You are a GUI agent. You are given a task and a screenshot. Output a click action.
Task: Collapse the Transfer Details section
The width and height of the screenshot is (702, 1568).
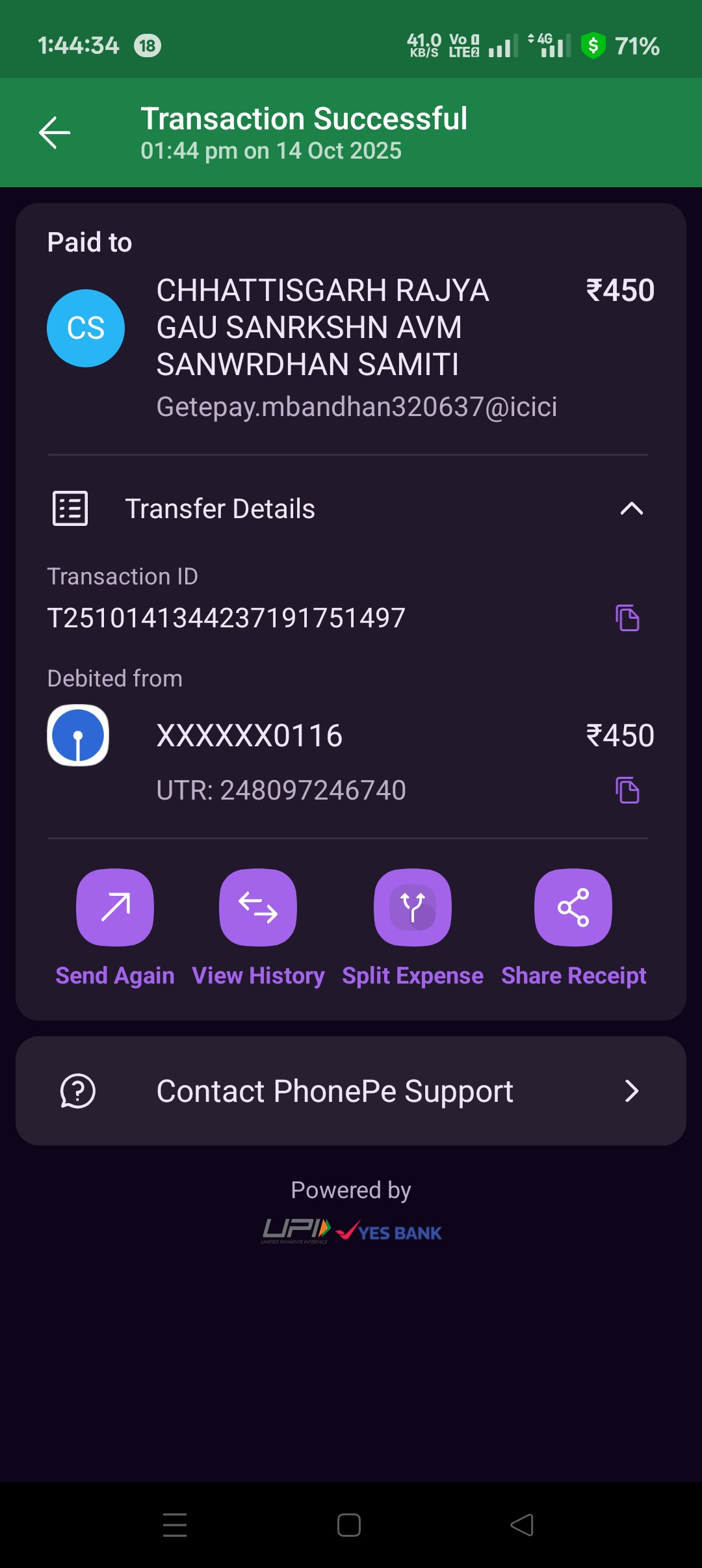631,508
